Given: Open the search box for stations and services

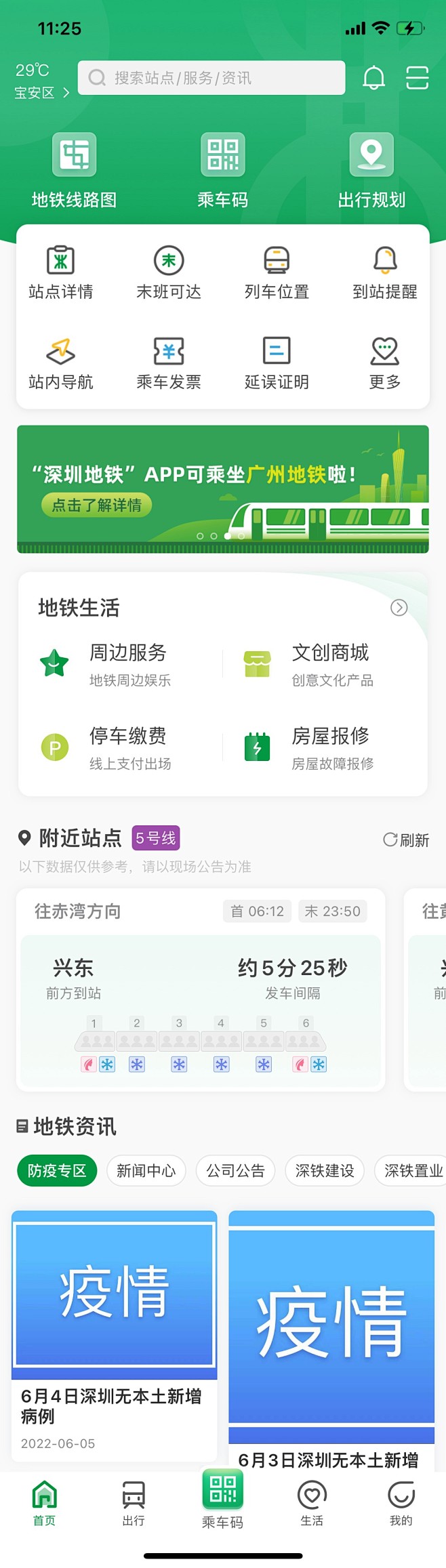Looking at the screenshot, I should (x=211, y=78).
